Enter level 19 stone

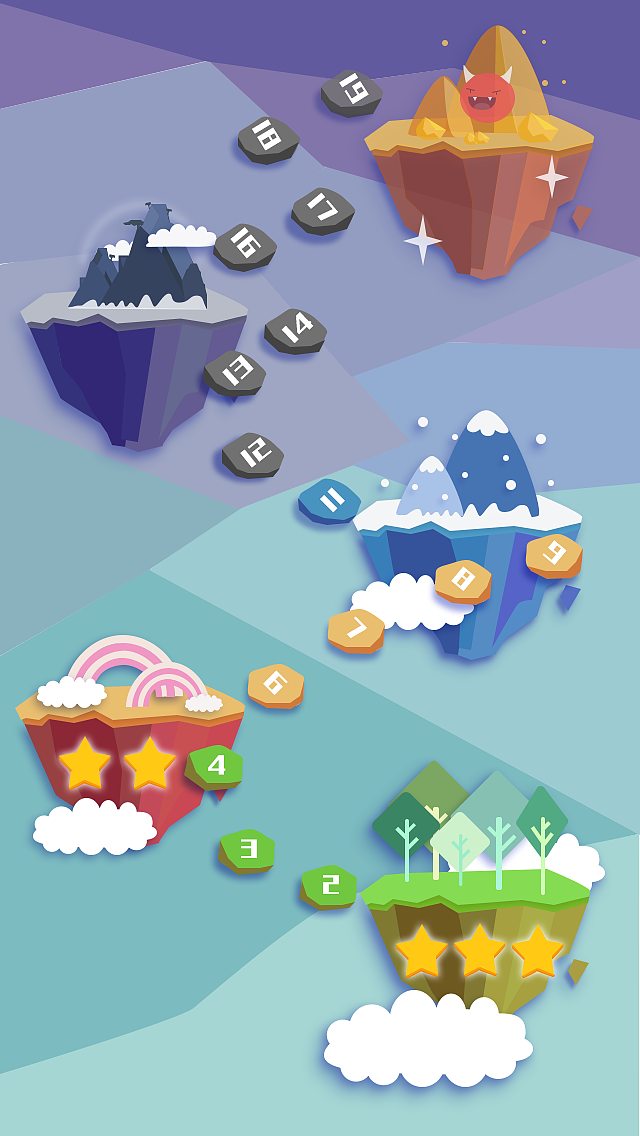click(x=352, y=93)
